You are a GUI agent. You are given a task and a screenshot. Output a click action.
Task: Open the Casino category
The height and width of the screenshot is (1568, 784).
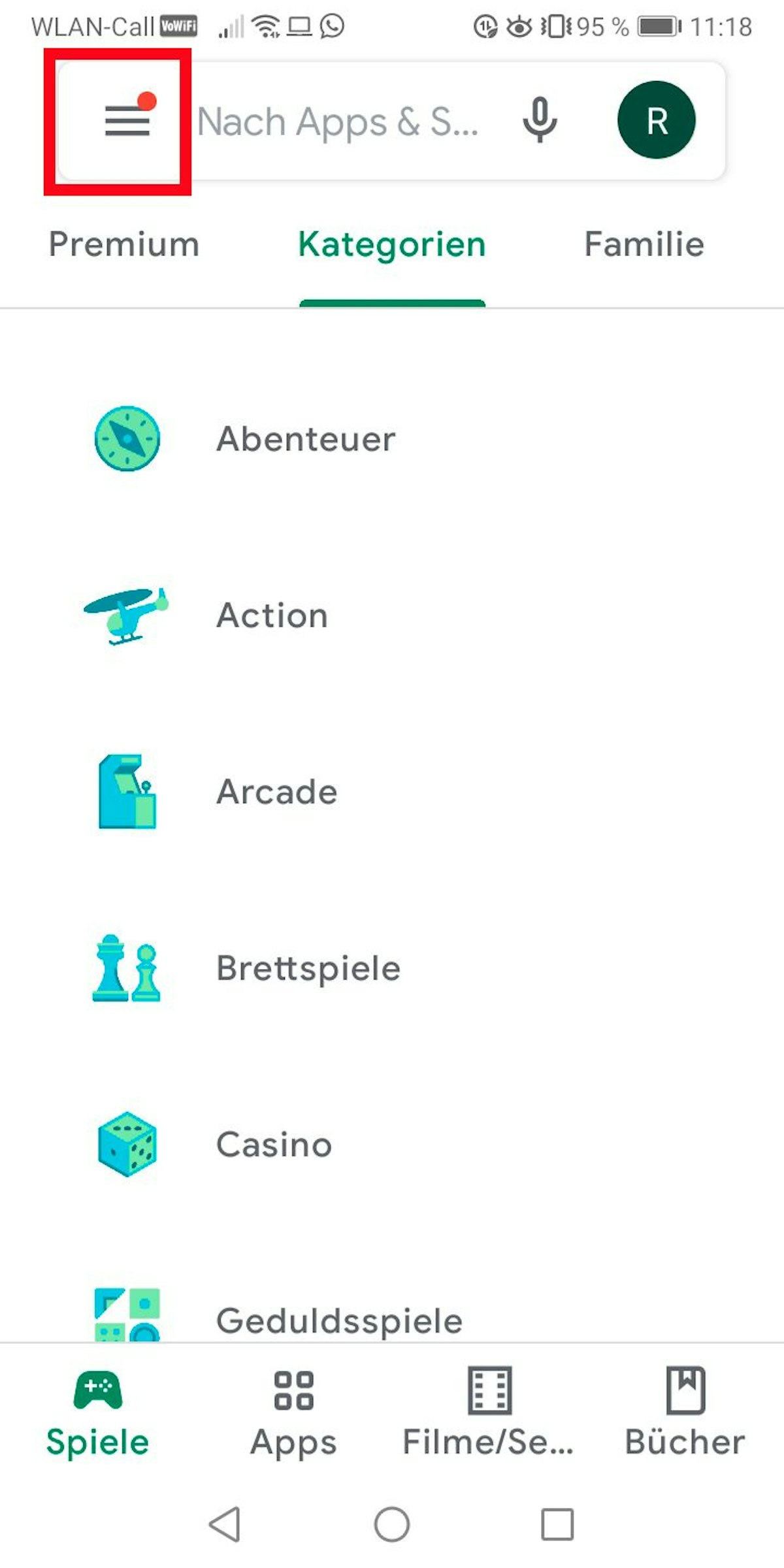tap(274, 1145)
